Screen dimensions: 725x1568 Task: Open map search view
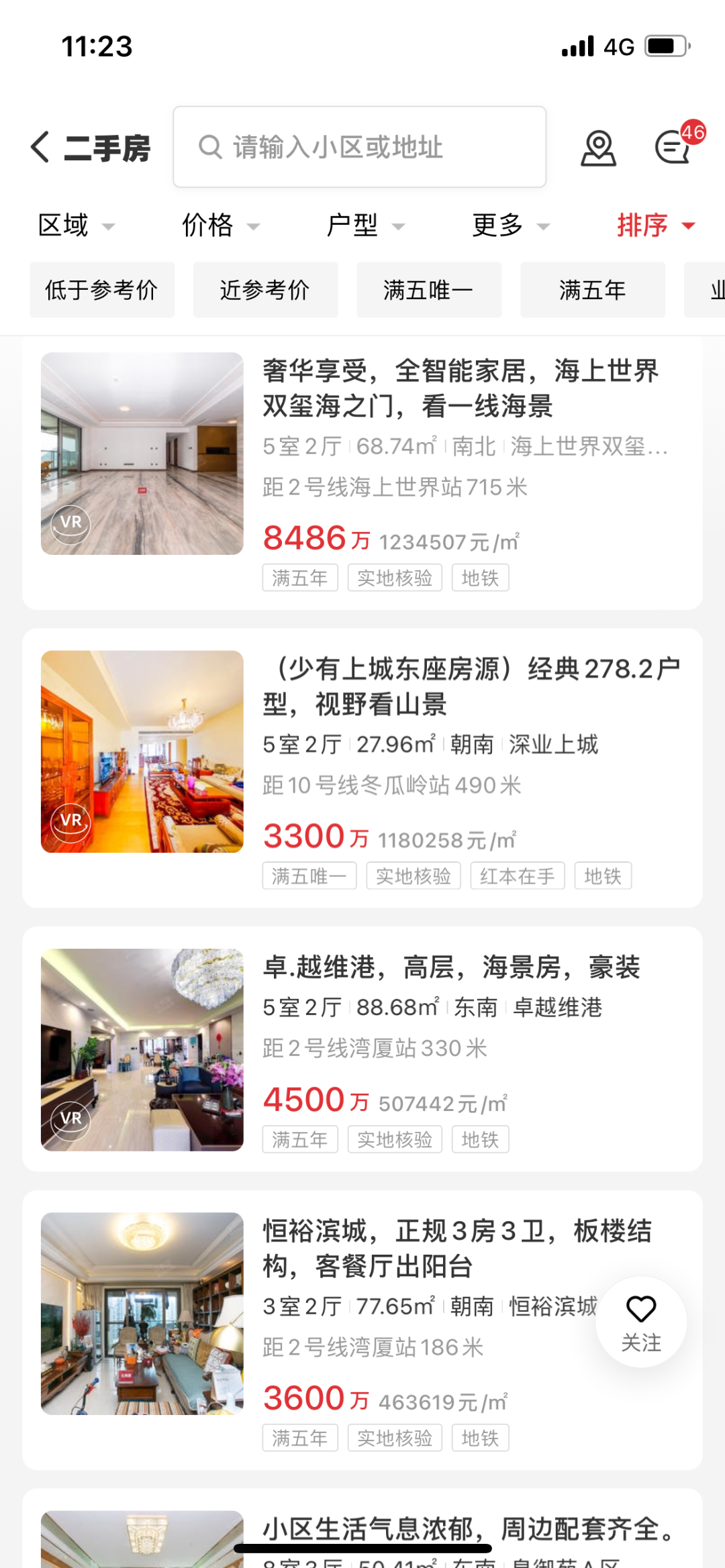pos(597,148)
